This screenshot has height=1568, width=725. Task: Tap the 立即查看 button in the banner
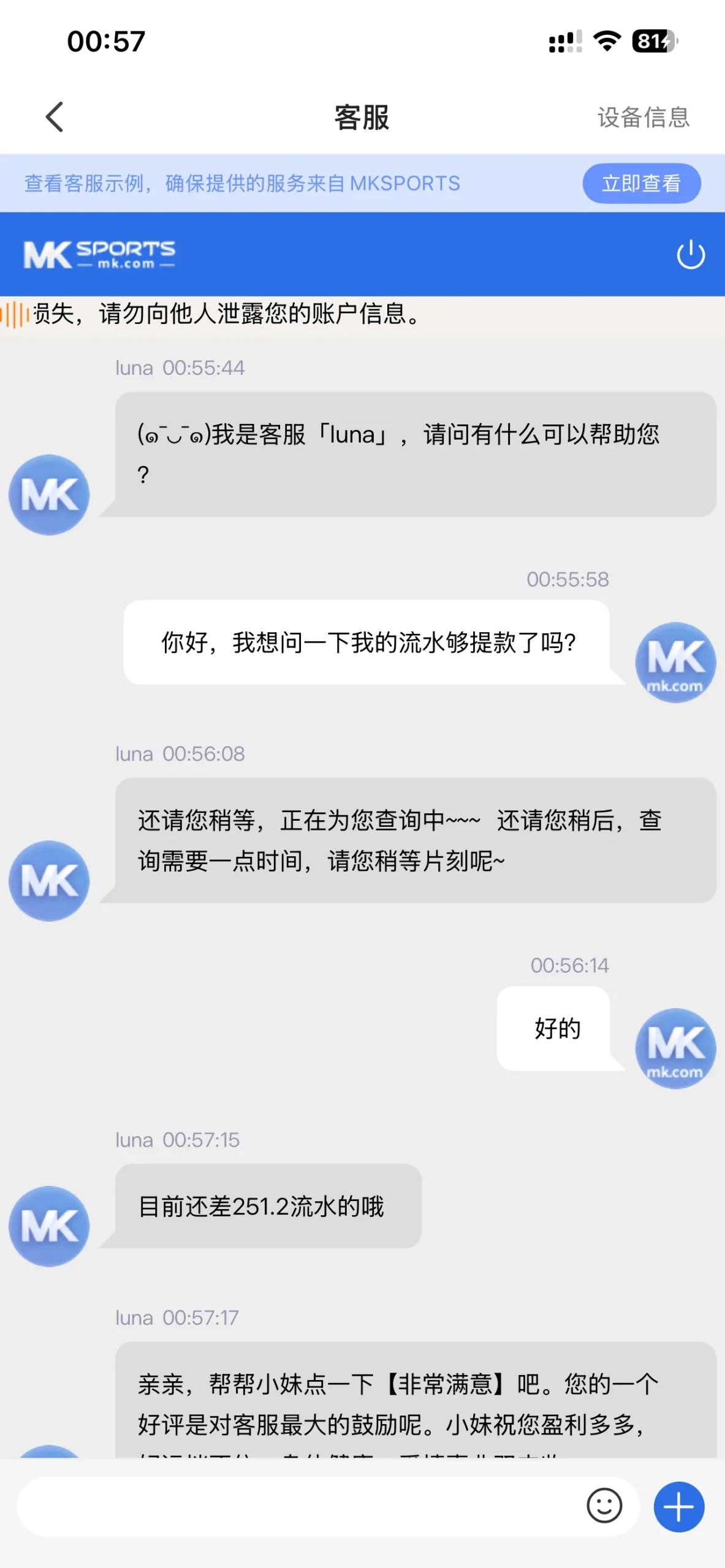click(x=641, y=183)
